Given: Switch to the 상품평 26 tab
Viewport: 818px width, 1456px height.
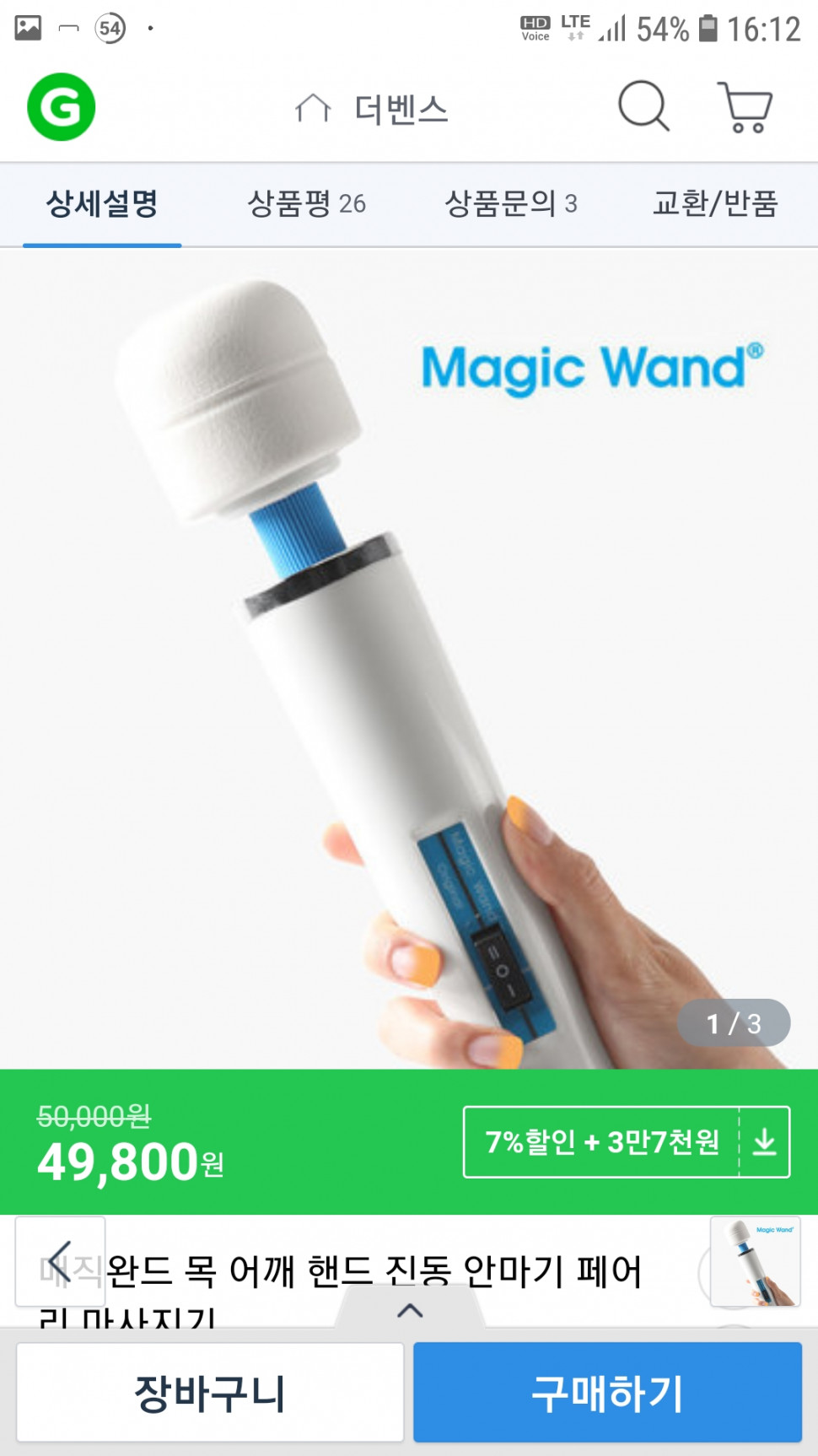Looking at the screenshot, I should [x=306, y=203].
